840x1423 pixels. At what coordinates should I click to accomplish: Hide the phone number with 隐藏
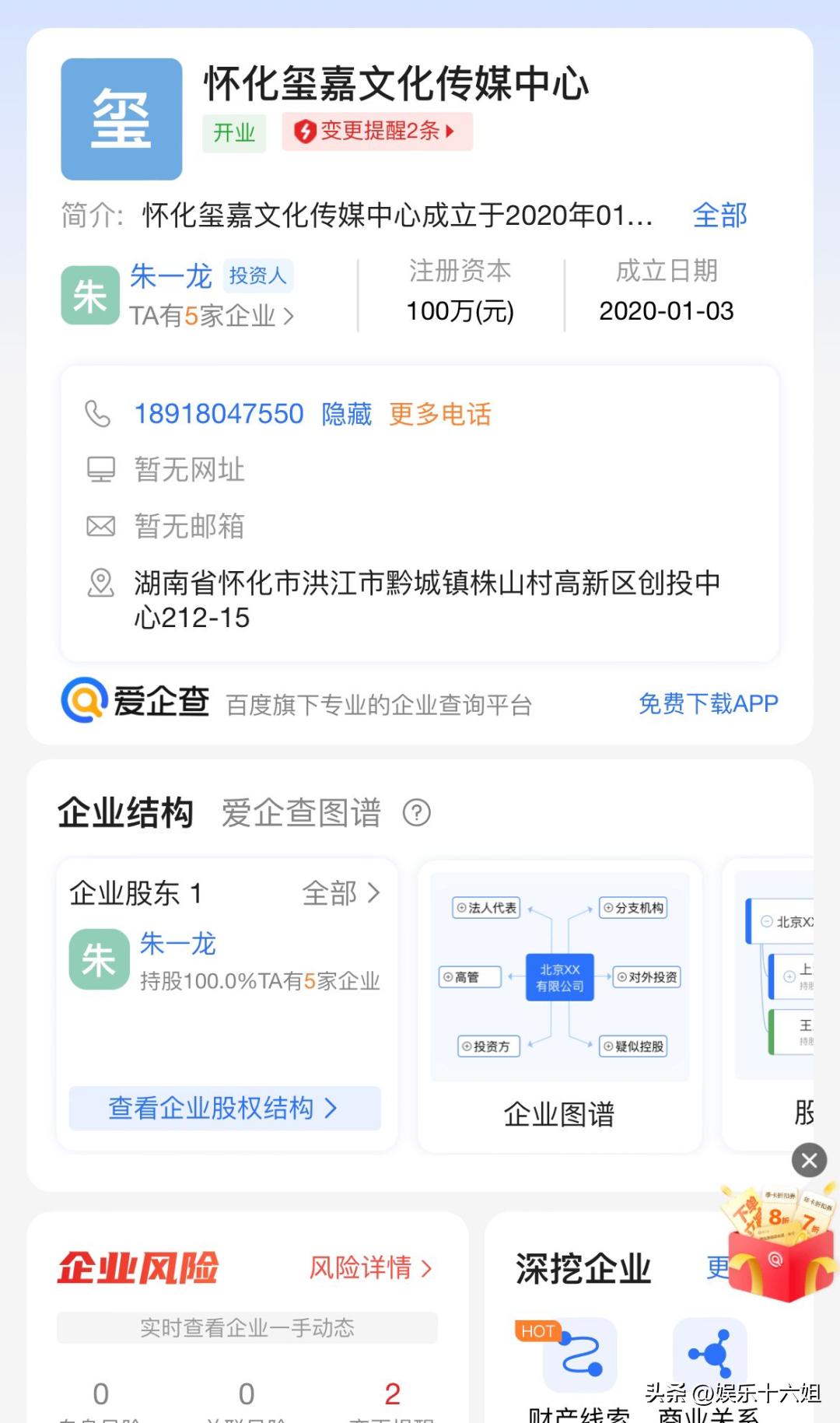point(347,414)
